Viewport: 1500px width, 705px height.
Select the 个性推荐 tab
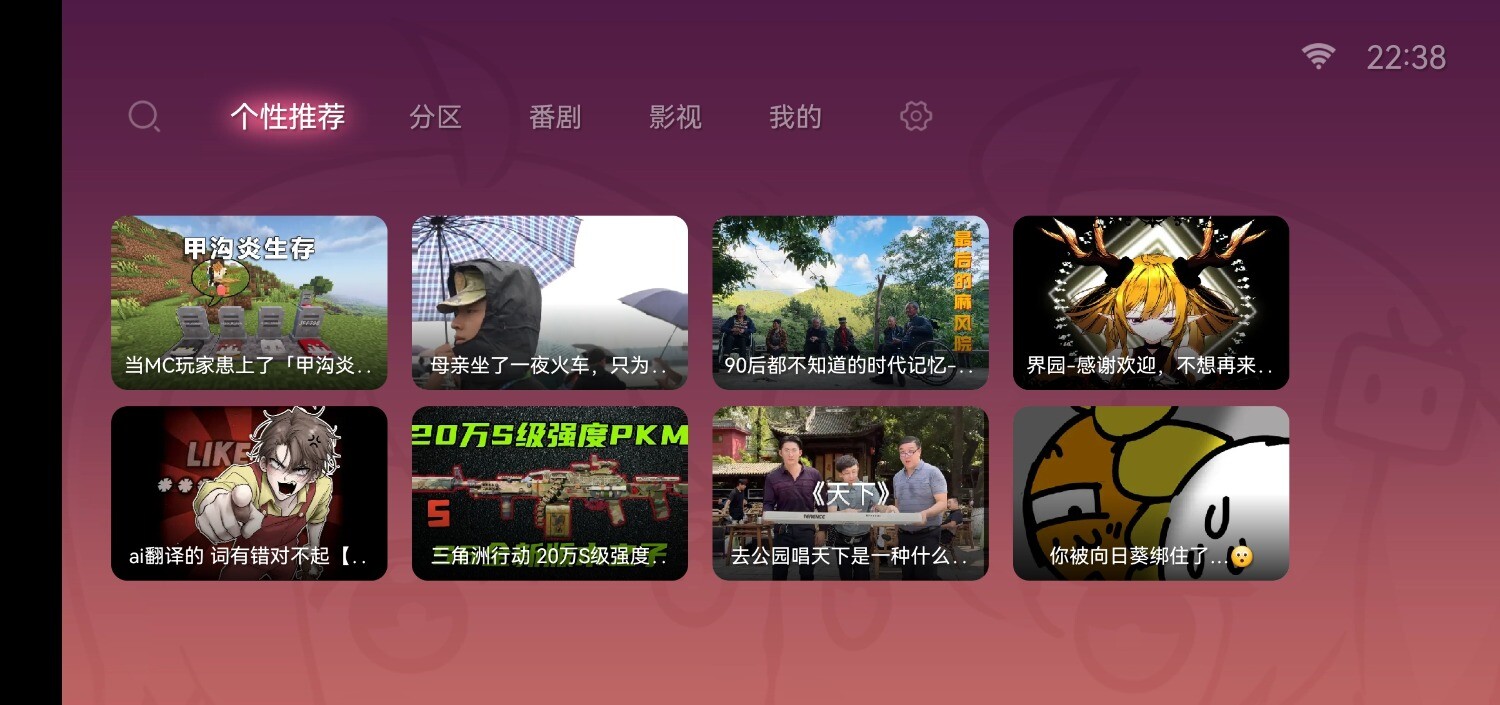[x=288, y=117]
